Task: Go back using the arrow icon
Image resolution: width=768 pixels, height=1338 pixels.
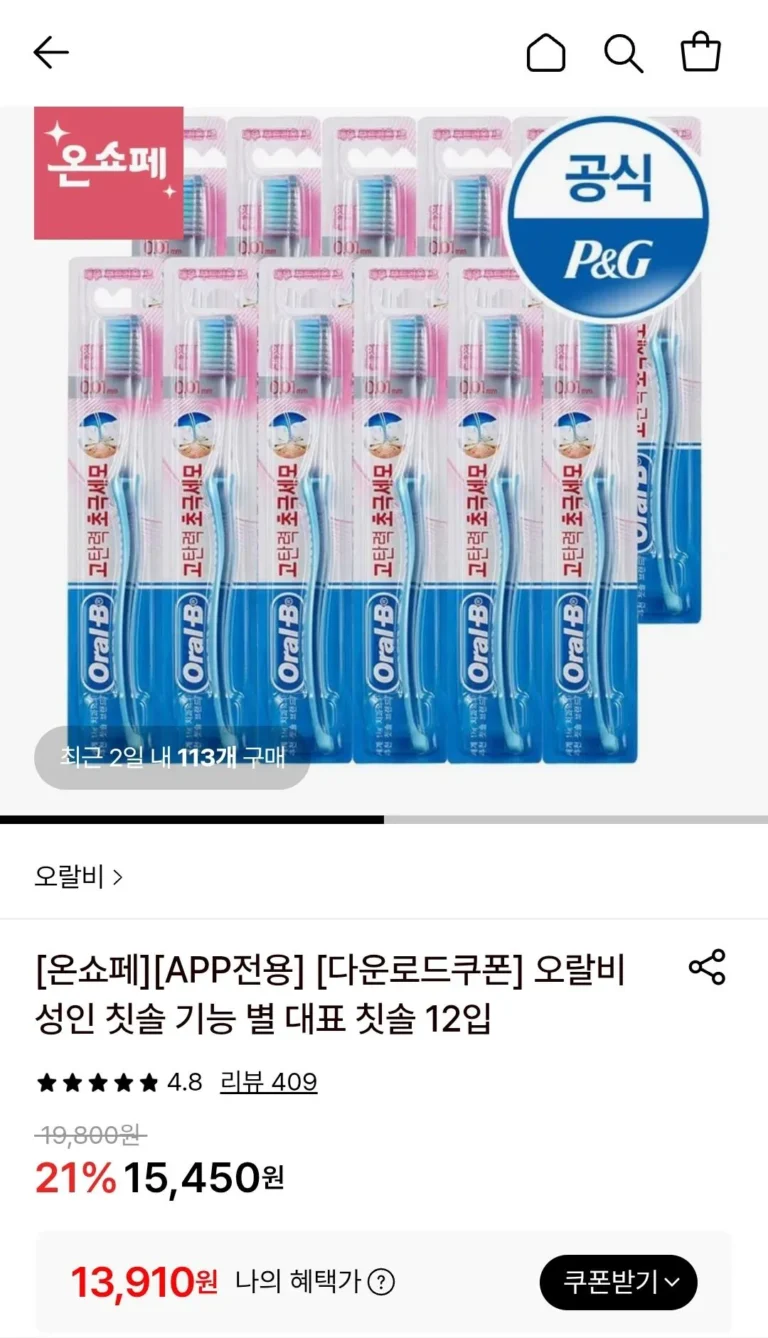Action: pos(51,53)
